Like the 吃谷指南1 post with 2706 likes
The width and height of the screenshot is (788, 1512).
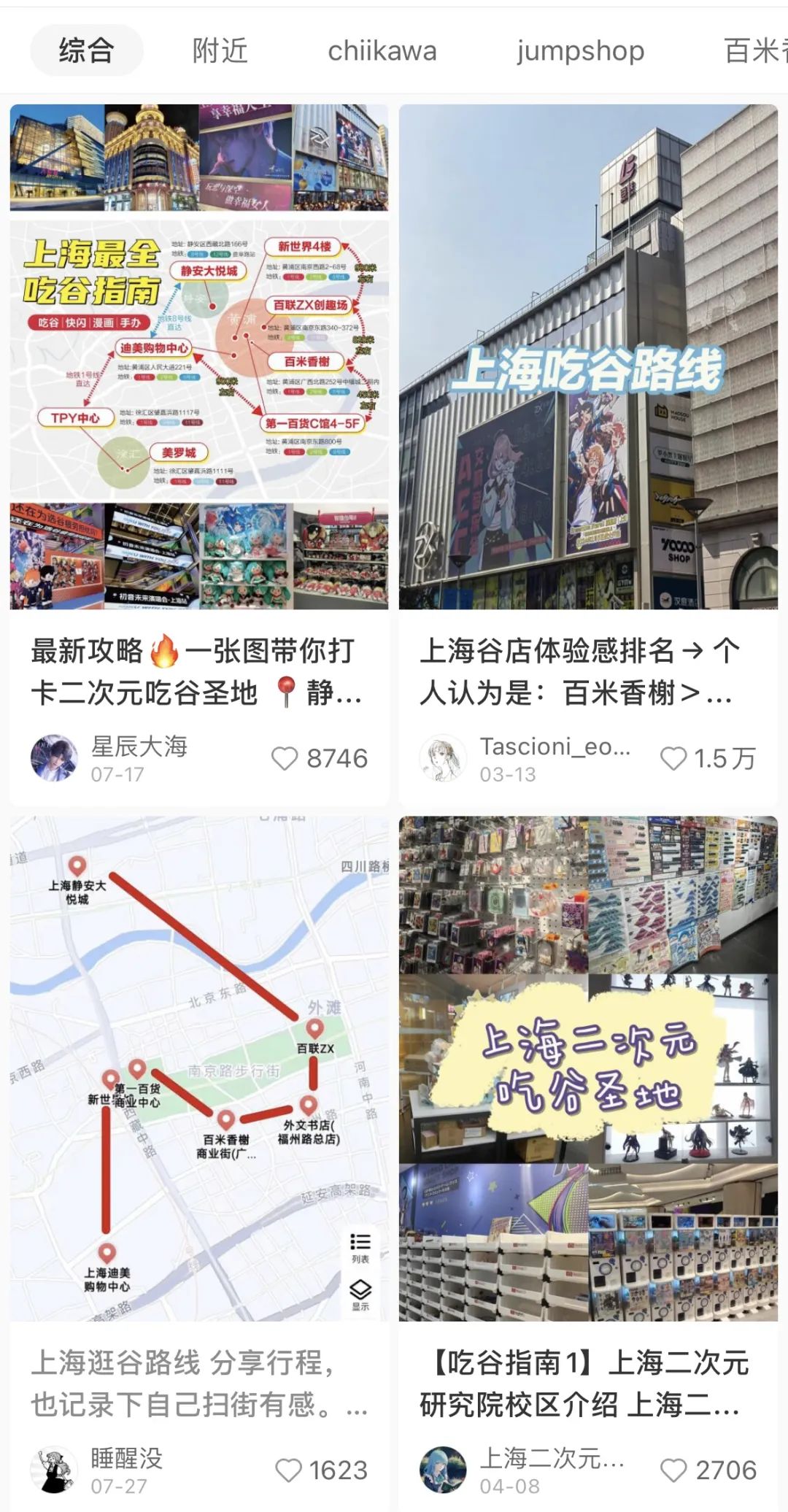click(673, 1470)
